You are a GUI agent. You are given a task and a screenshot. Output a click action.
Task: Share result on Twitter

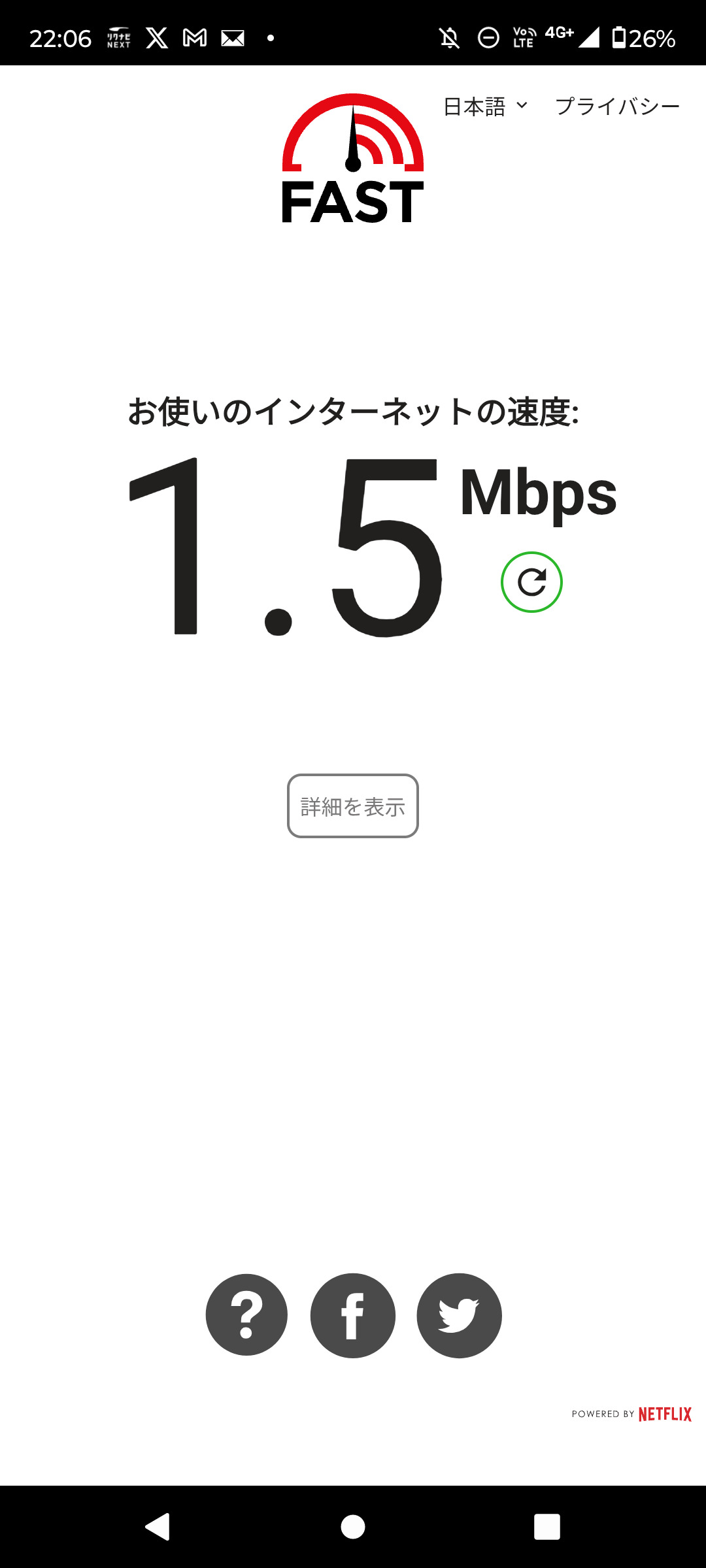459,1315
